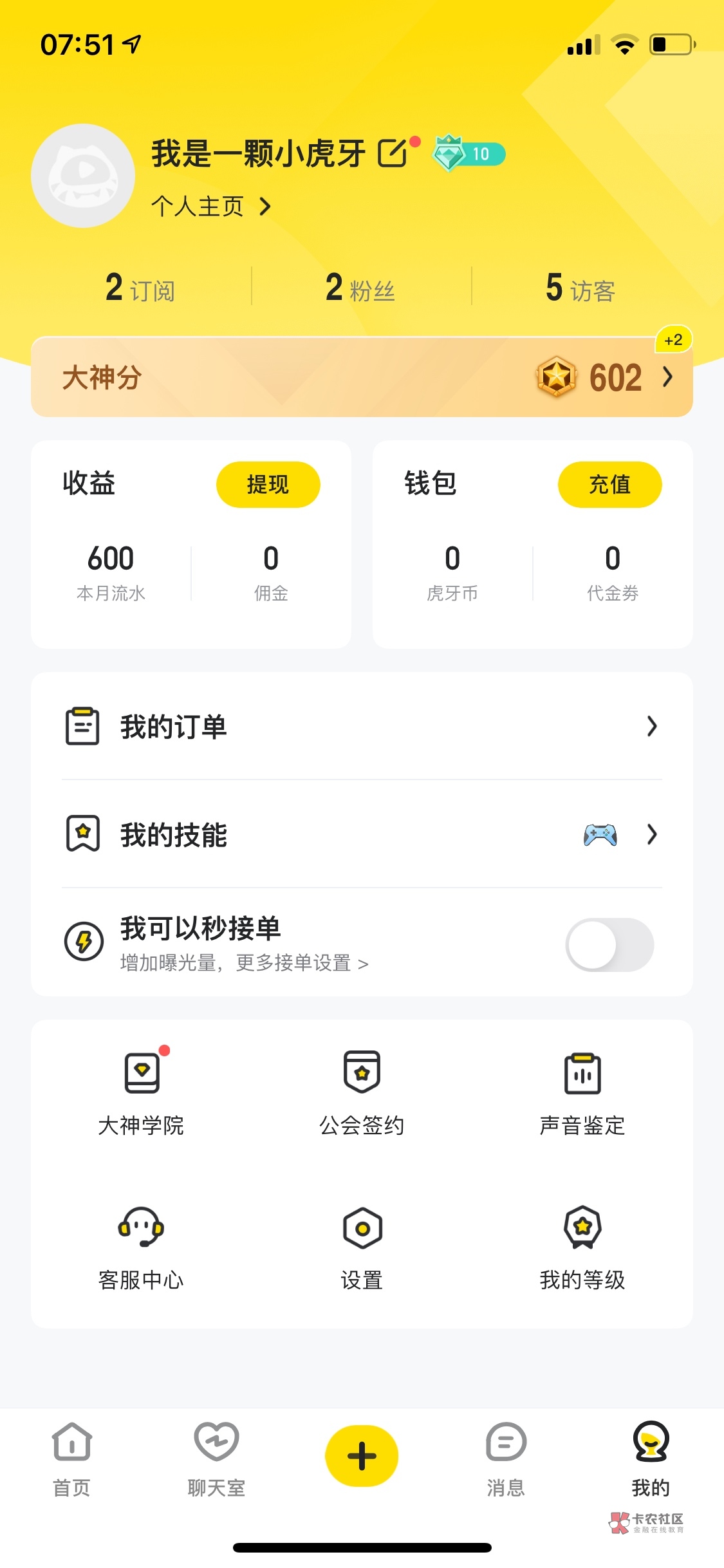This screenshot has width=724, height=1568.
Task: Tap the 提现 withdraw button
Action: [x=268, y=485]
